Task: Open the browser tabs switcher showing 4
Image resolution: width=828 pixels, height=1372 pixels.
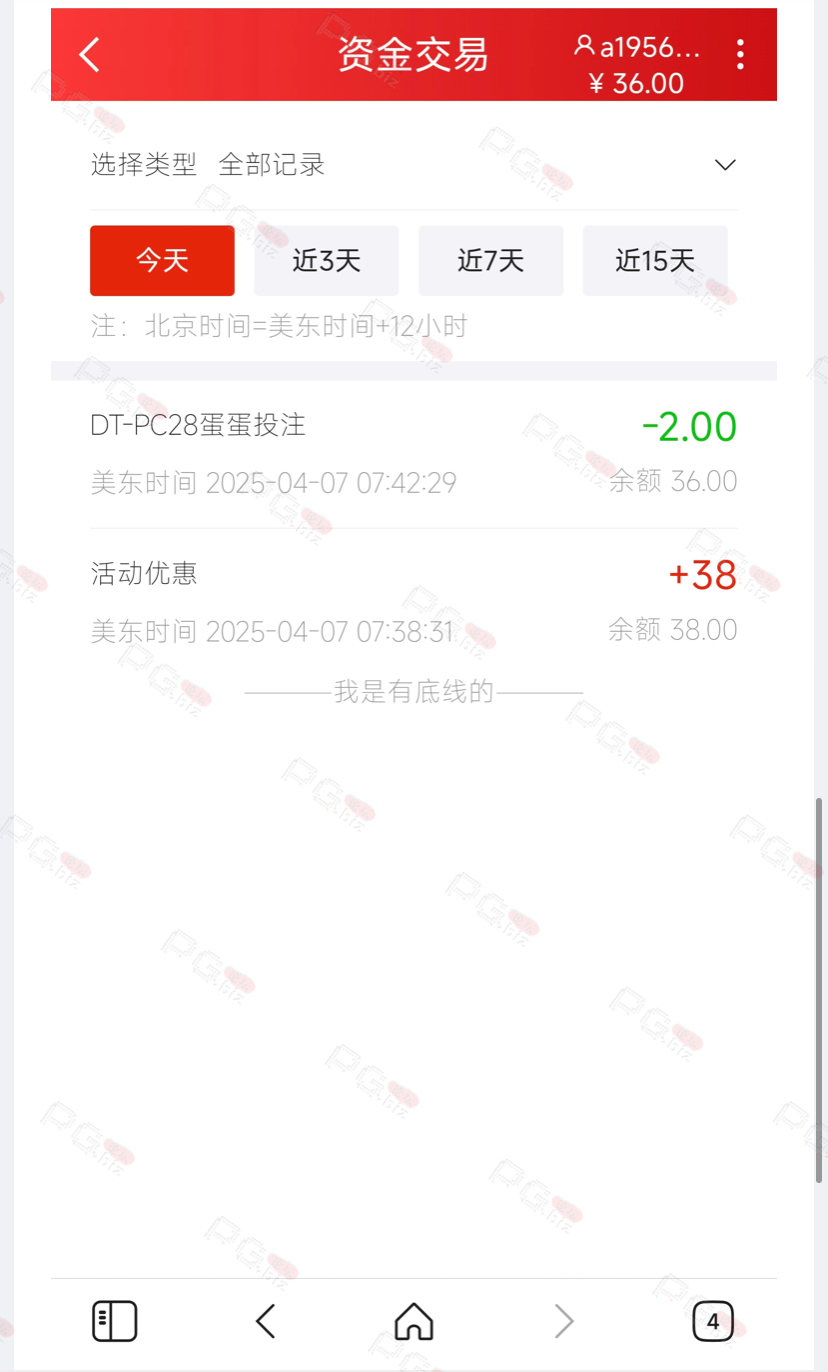Action: [x=713, y=1322]
